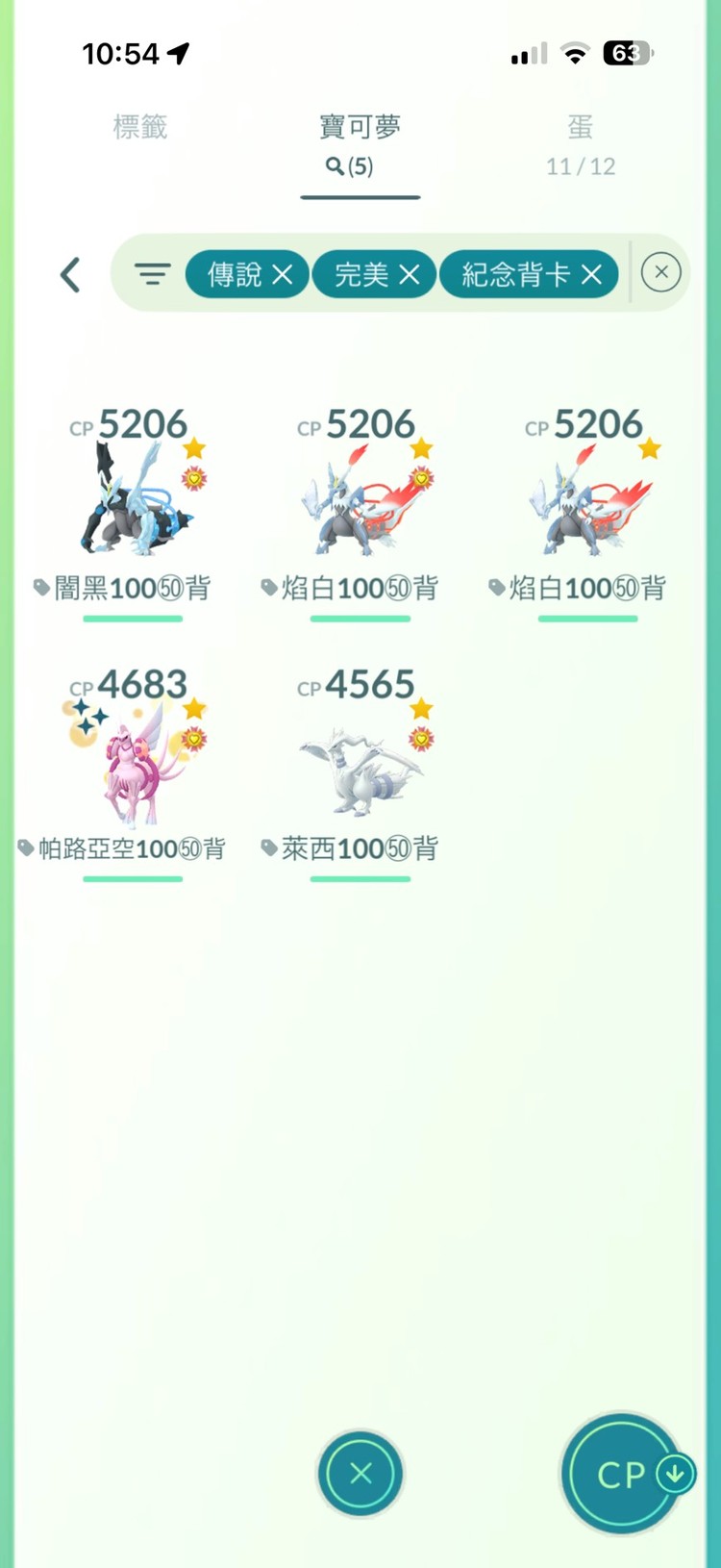Remove the 紀念背卡 filter chip
The height and width of the screenshot is (1568, 721).
[591, 275]
